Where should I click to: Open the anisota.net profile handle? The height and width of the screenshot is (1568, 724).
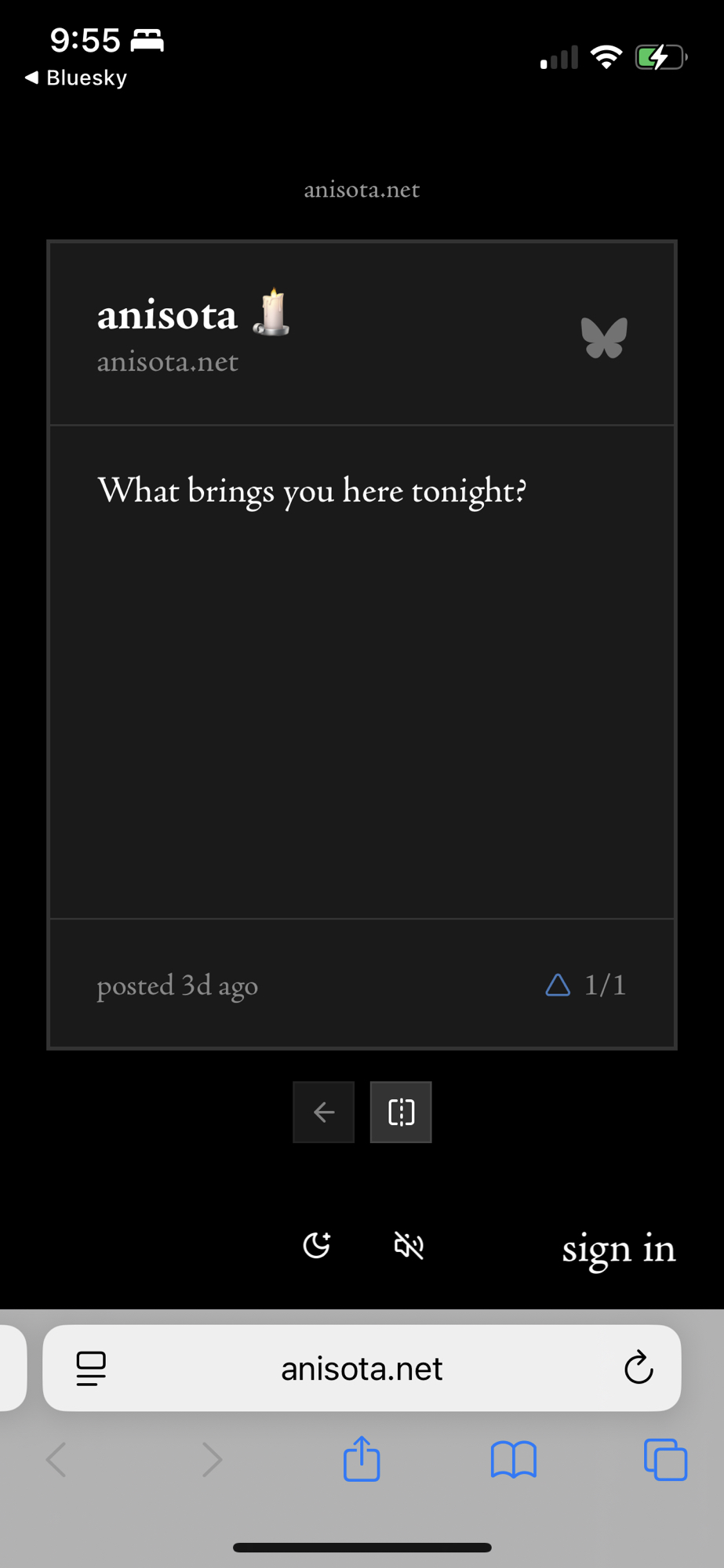click(167, 362)
